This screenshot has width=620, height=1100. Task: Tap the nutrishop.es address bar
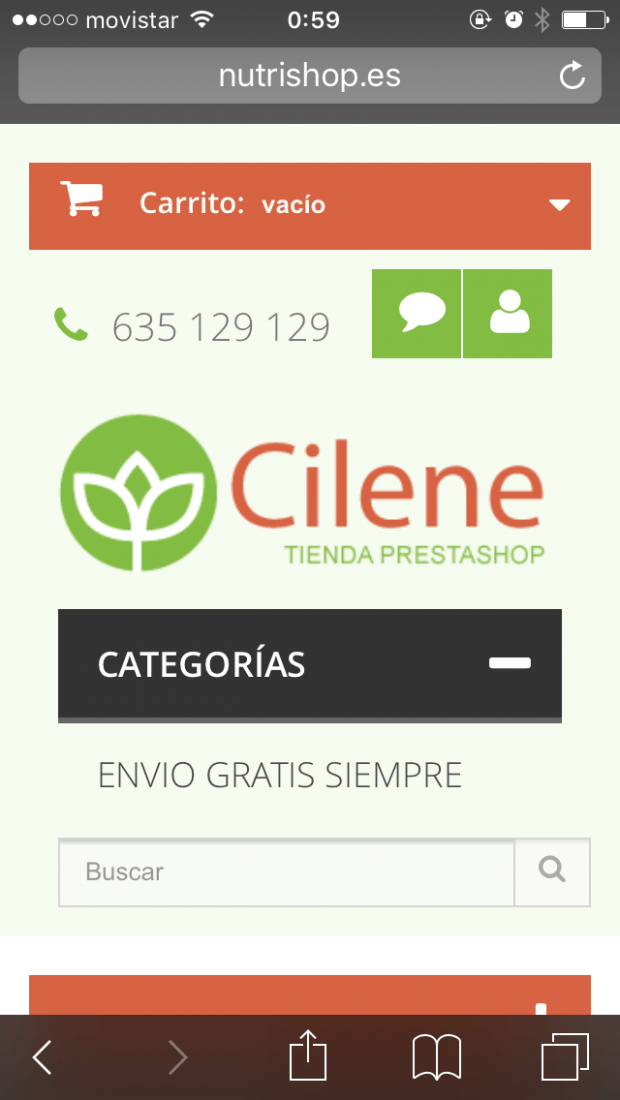[309, 76]
